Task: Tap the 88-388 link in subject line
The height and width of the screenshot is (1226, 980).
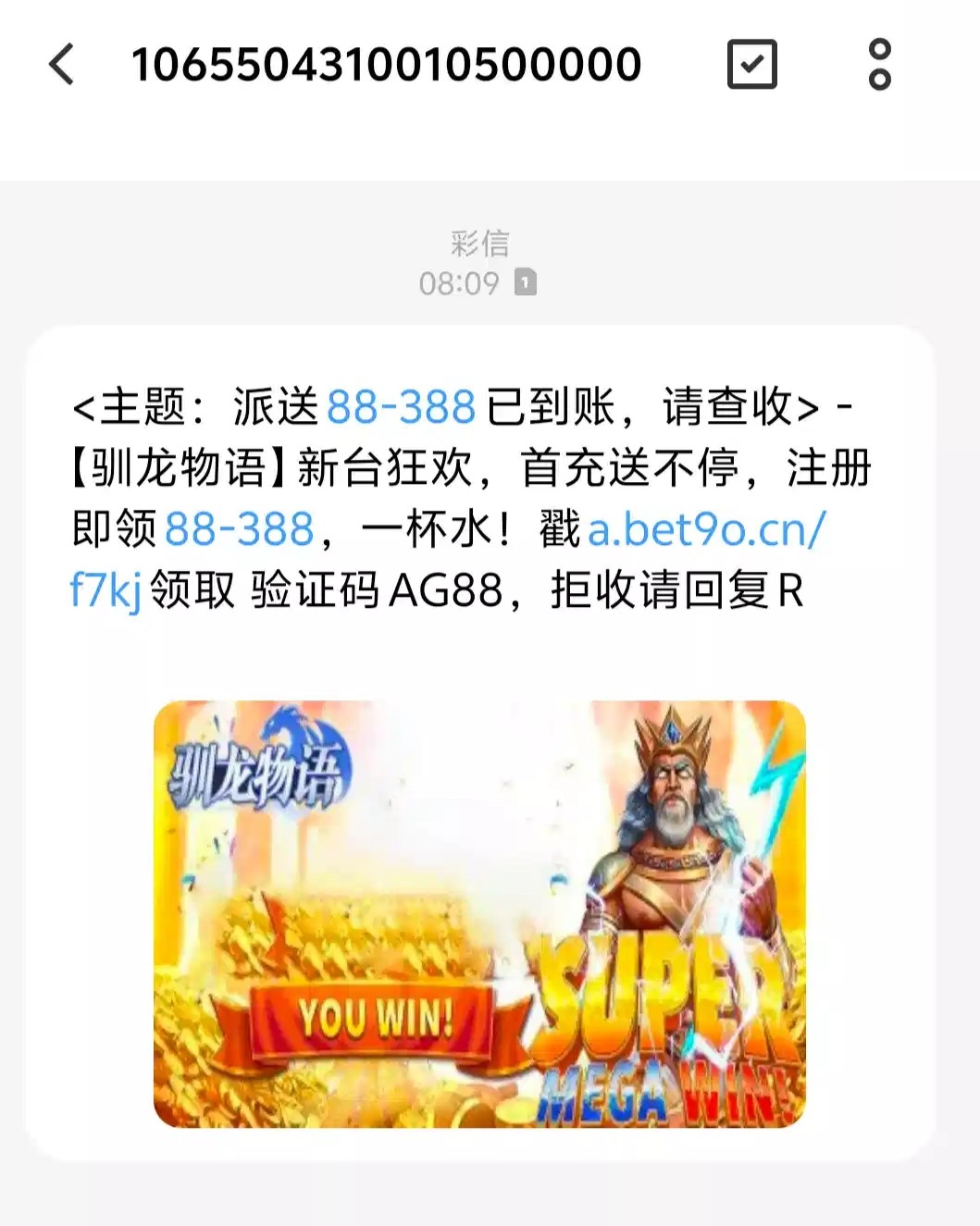Action: 402,407
